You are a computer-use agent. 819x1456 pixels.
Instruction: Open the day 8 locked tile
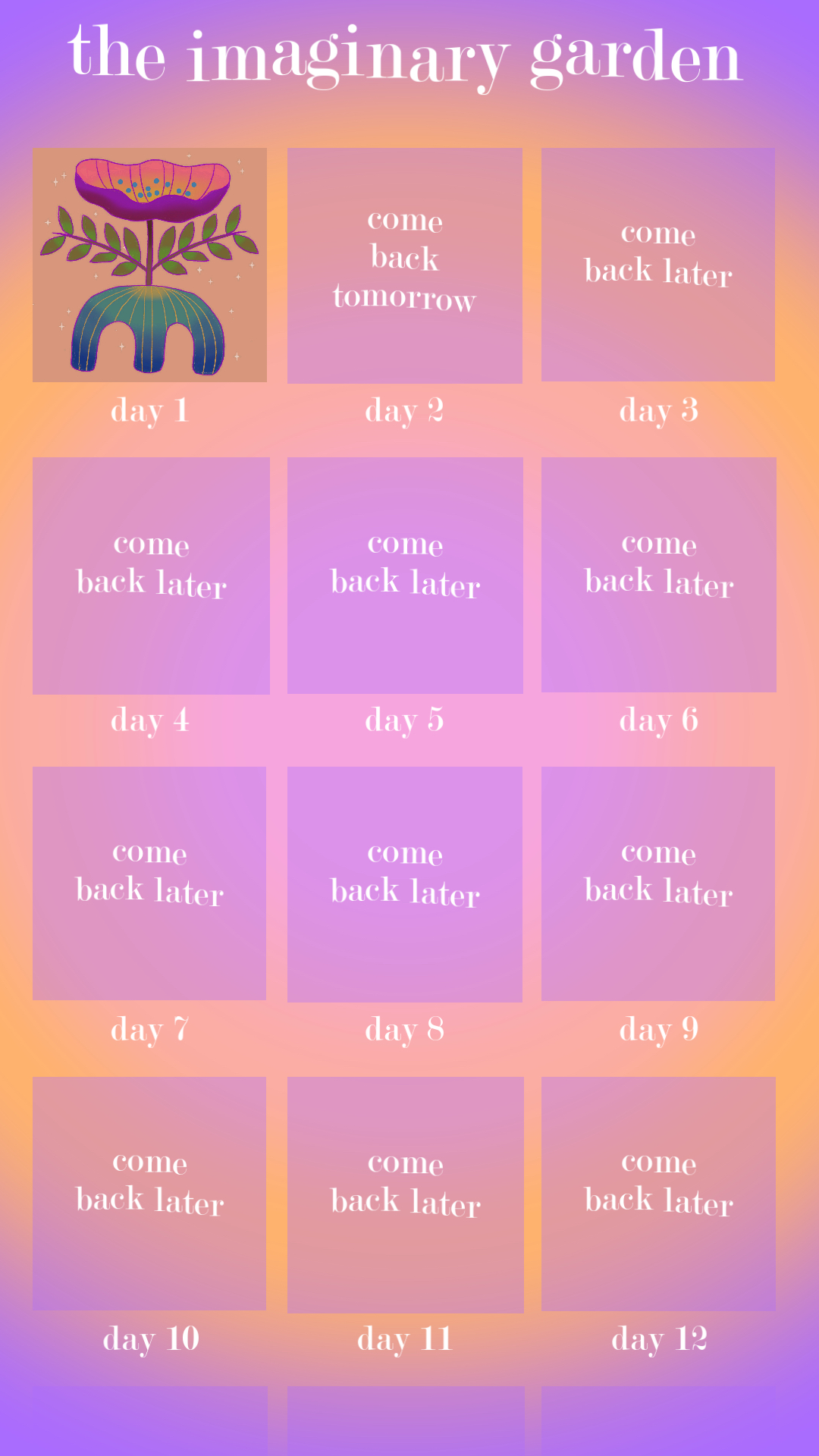(x=404, y=884)
